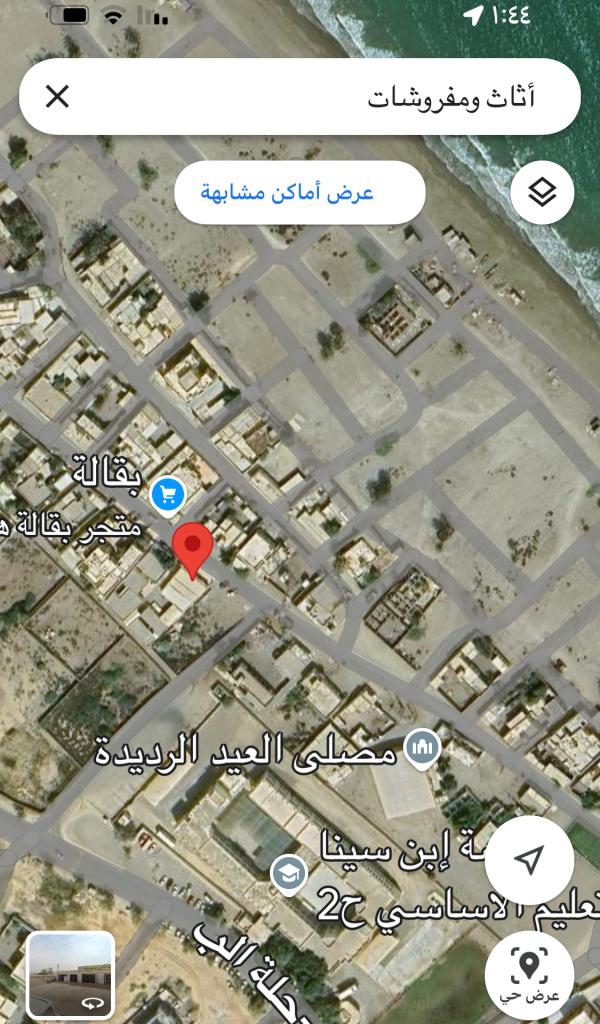Image resolution: width=600 pixels, height=1024 pixels.
Task: Center map on my location
Action: 530,860
